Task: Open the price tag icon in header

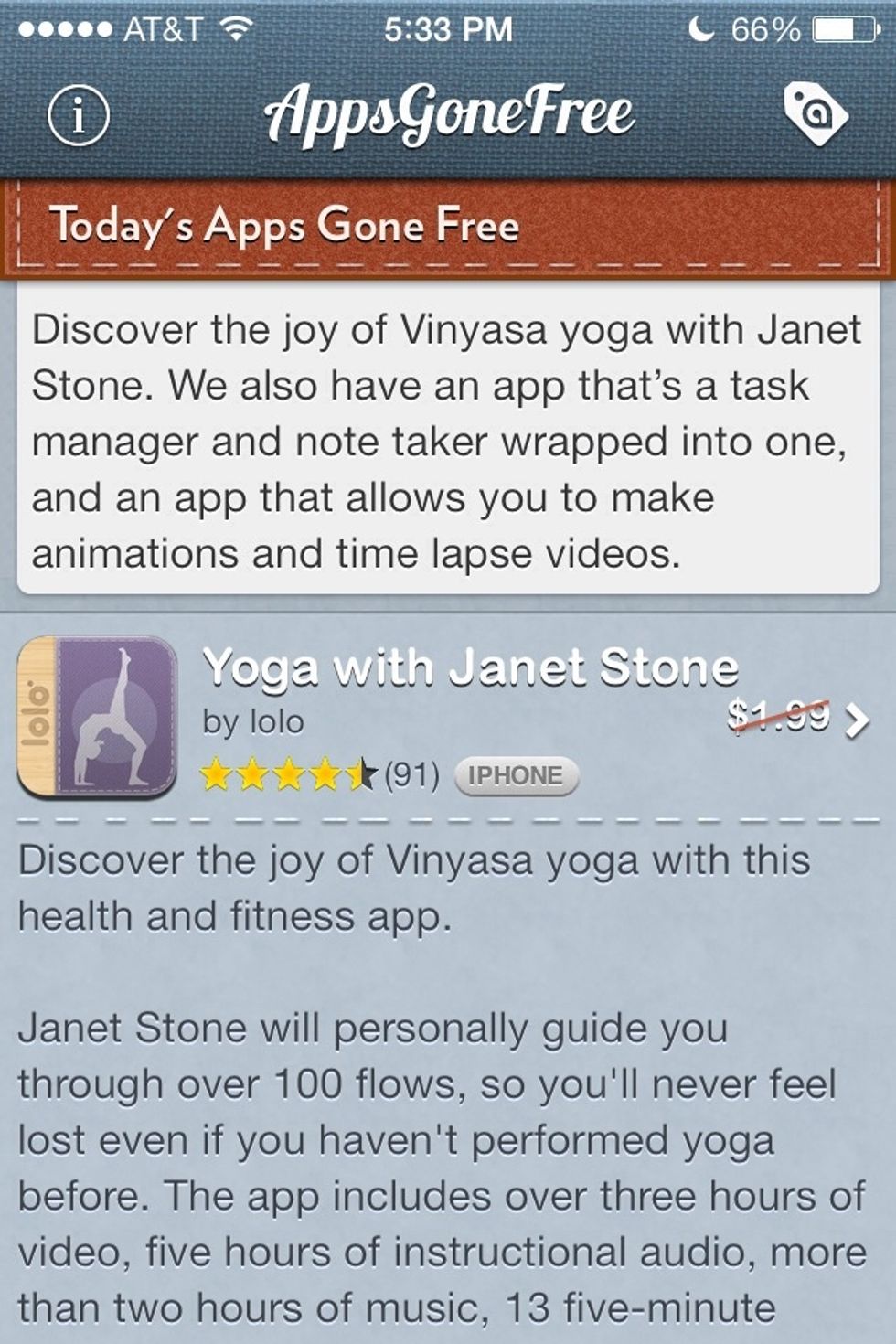Action: coord(815,114)
